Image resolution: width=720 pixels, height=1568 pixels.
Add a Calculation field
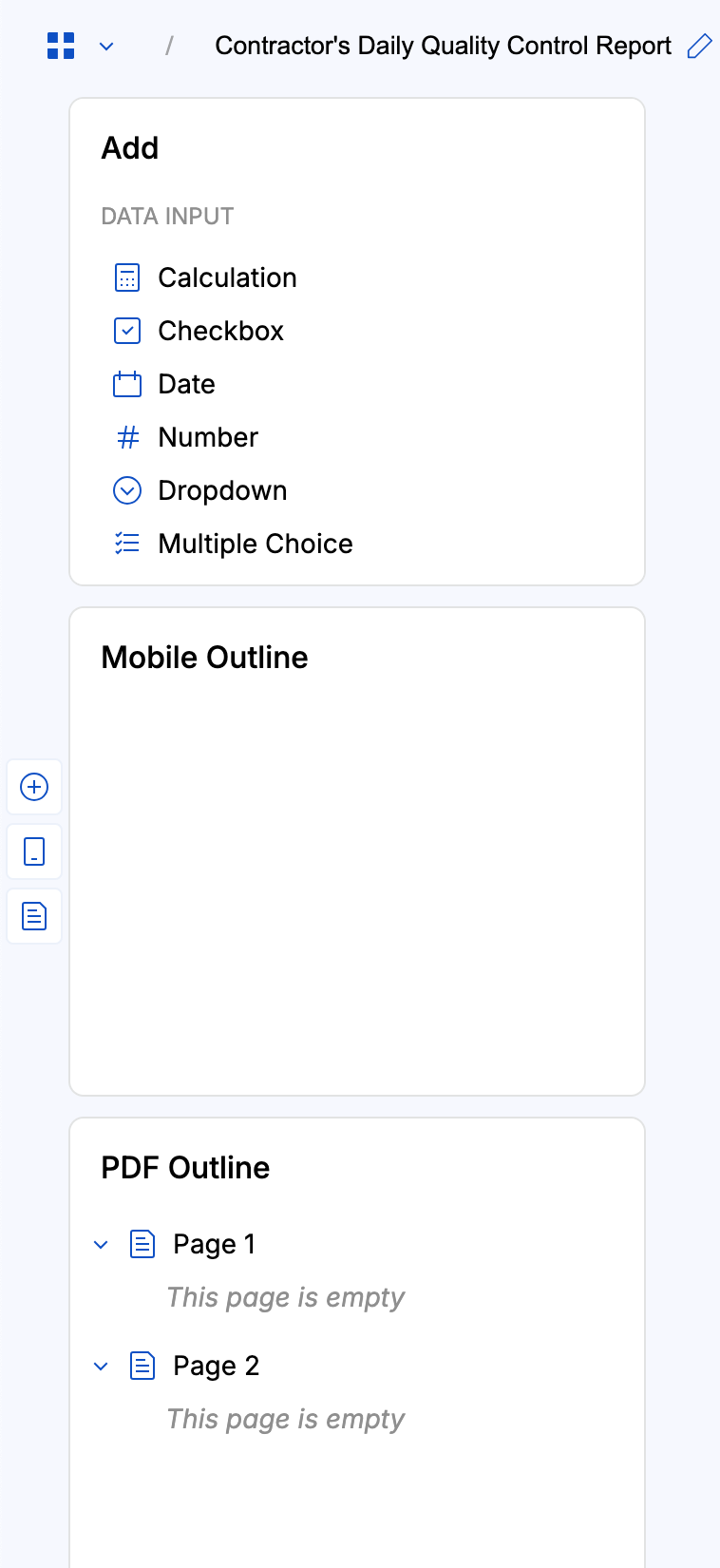[x=227, y=277]
